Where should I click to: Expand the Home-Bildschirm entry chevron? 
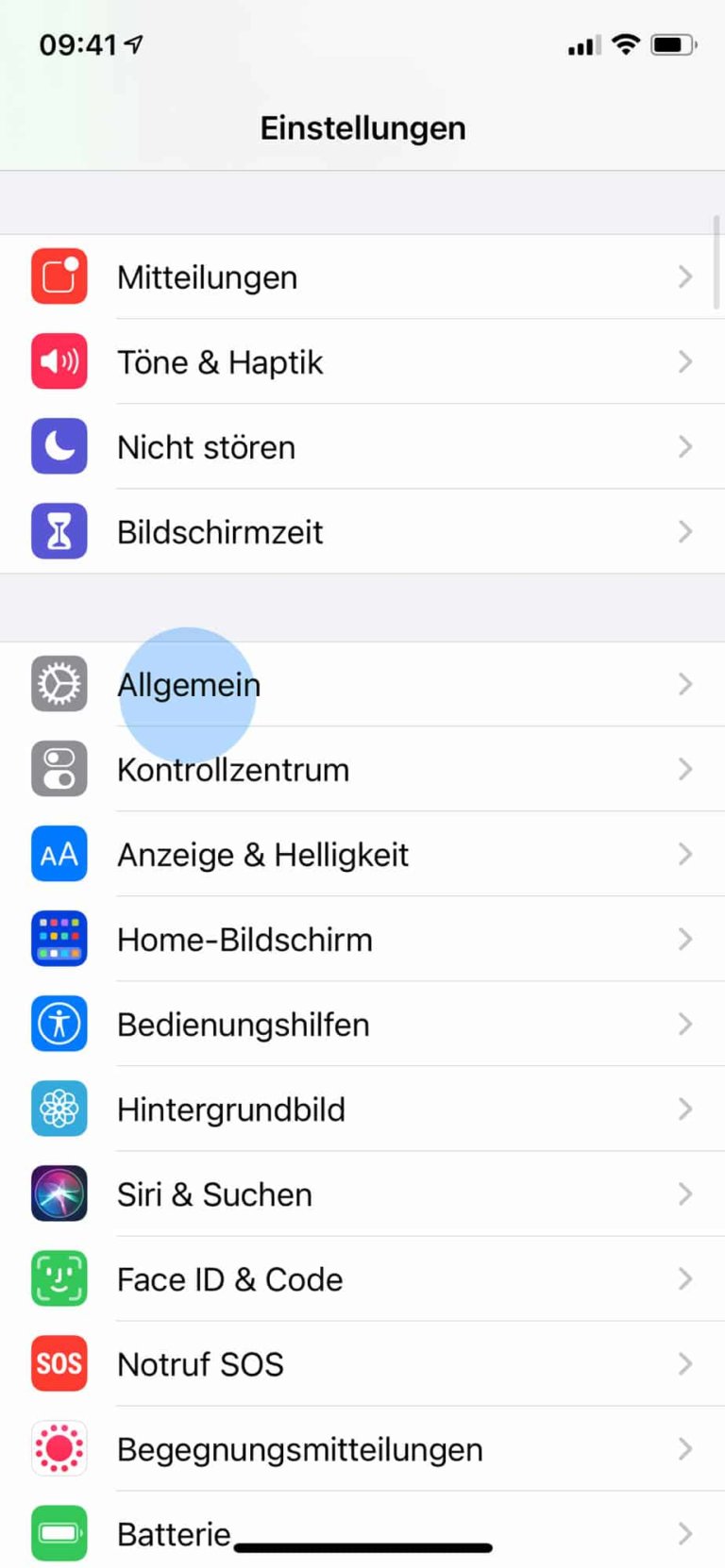(685, 939)
